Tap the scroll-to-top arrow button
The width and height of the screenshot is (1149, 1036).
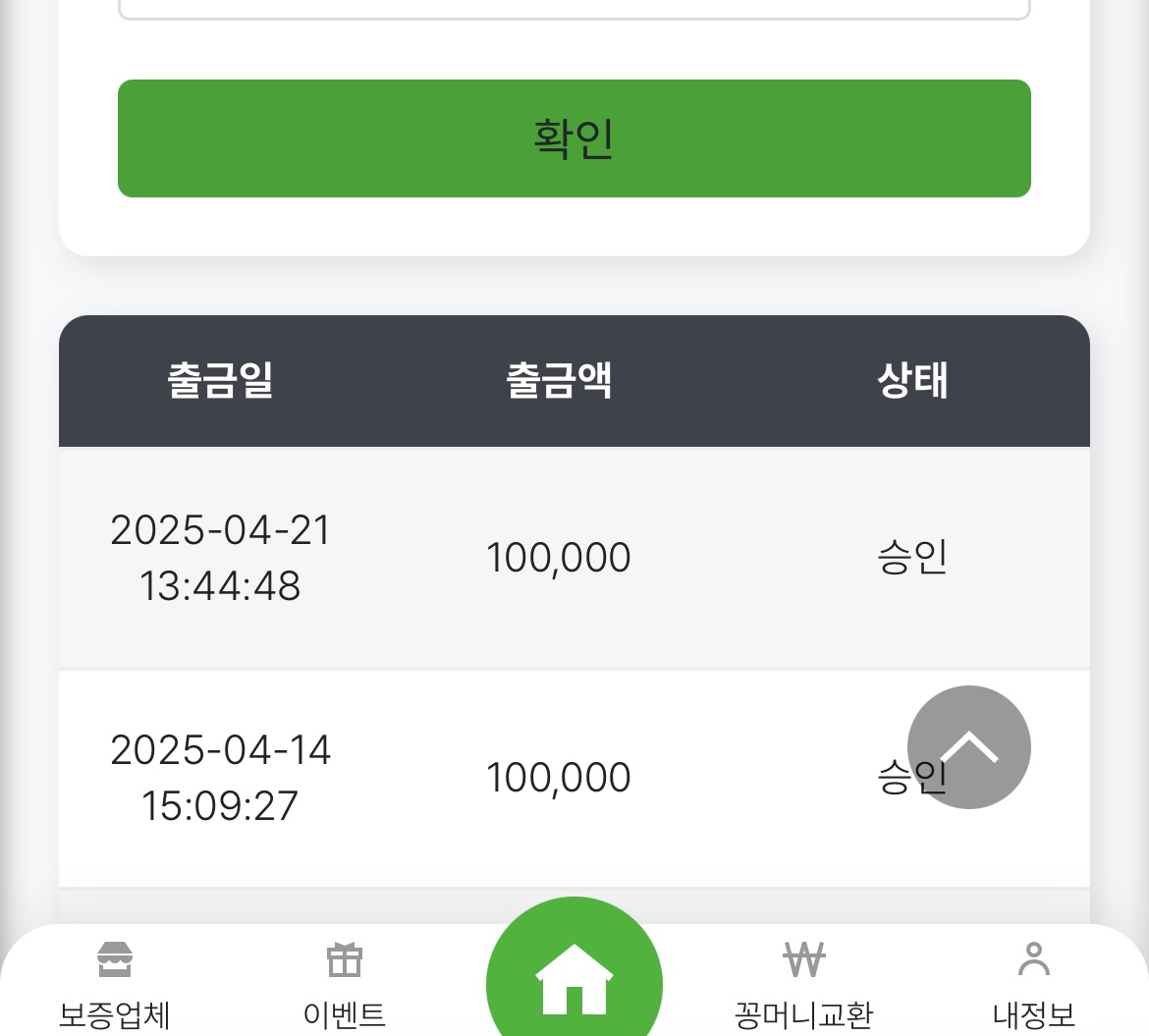pyautogui.click(x=968, y=747)
